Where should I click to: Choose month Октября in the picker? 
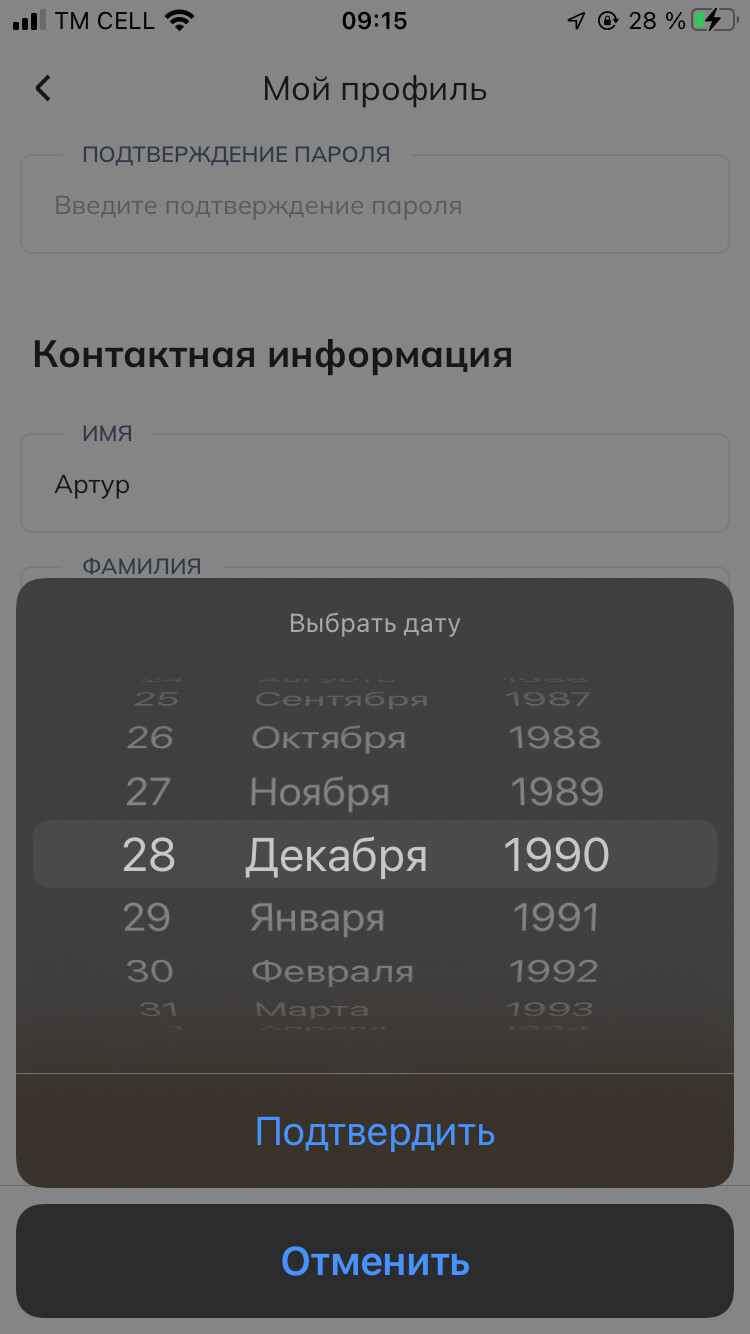329,738
